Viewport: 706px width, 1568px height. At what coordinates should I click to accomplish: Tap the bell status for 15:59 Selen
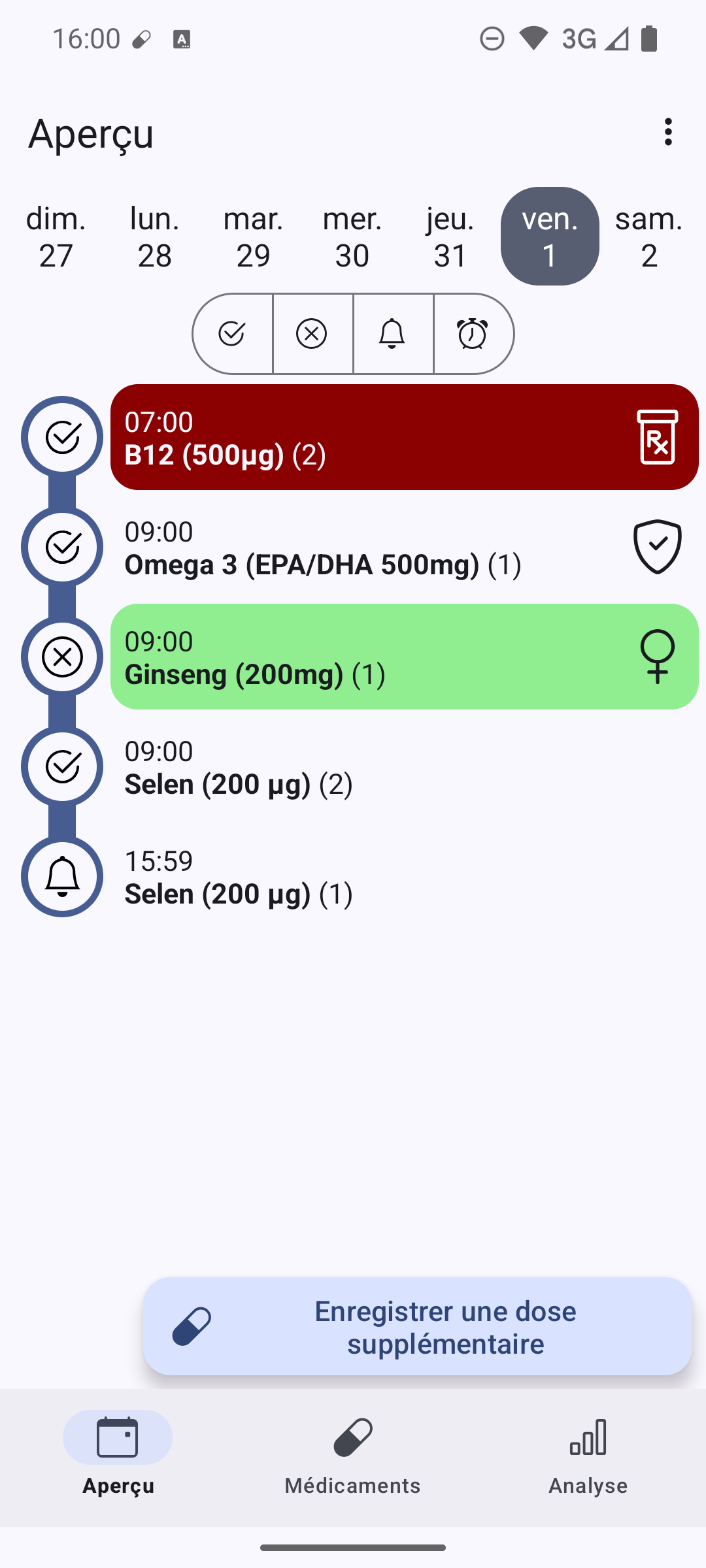[x=62, y=876]
